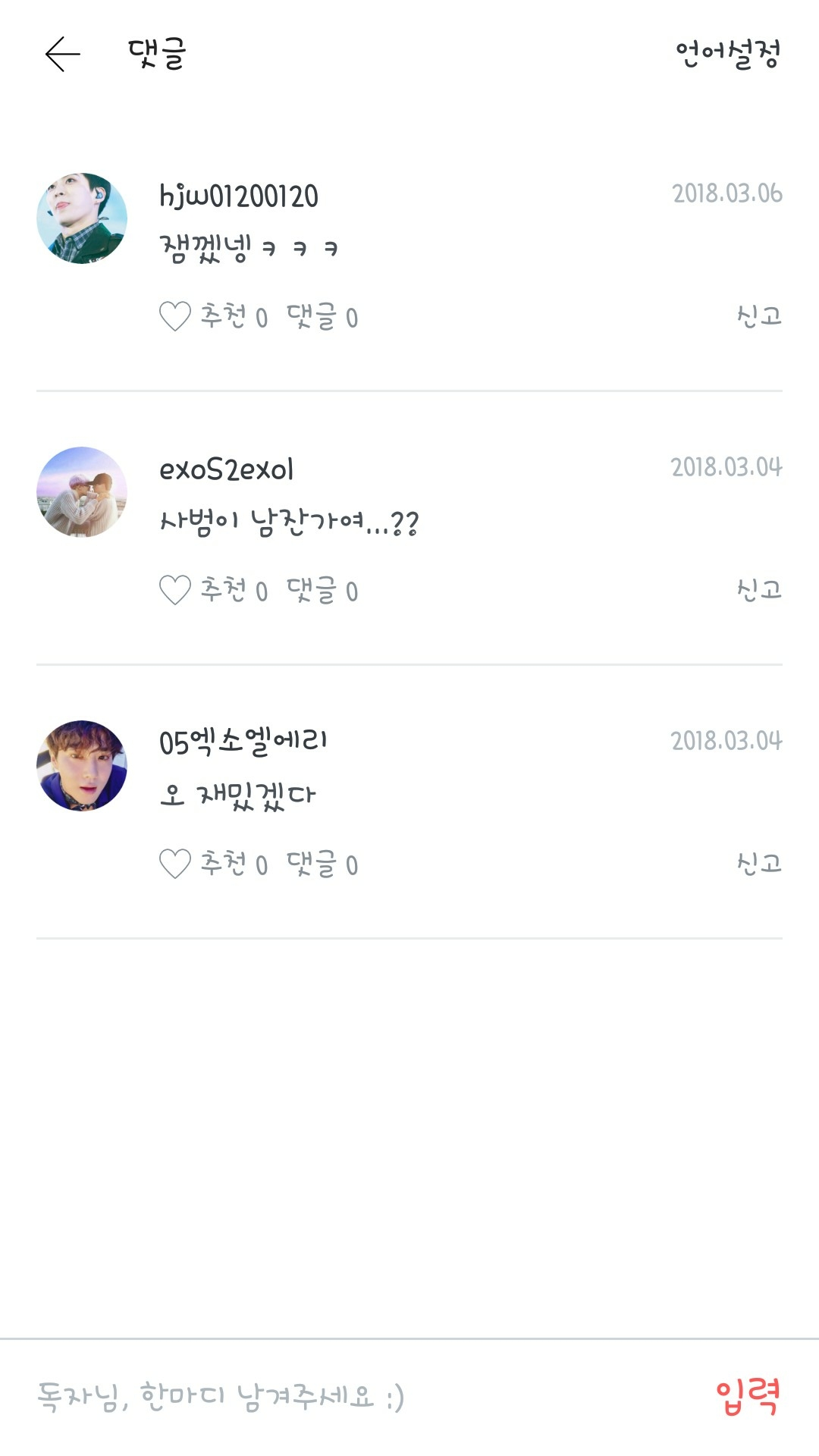Recommend exoS2exol's comment with the heart
819x1456 pixels.
tap(175, 590)
